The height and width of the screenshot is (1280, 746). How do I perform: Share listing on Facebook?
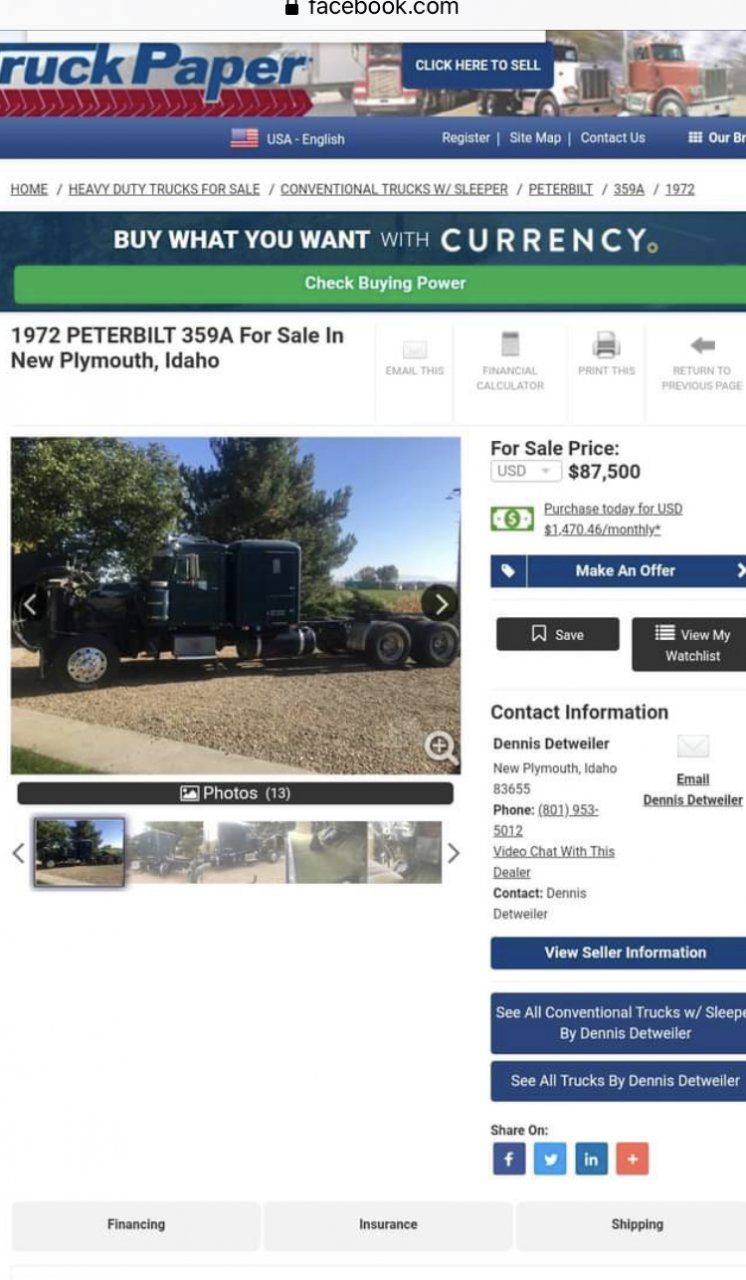pos(508,1159)
